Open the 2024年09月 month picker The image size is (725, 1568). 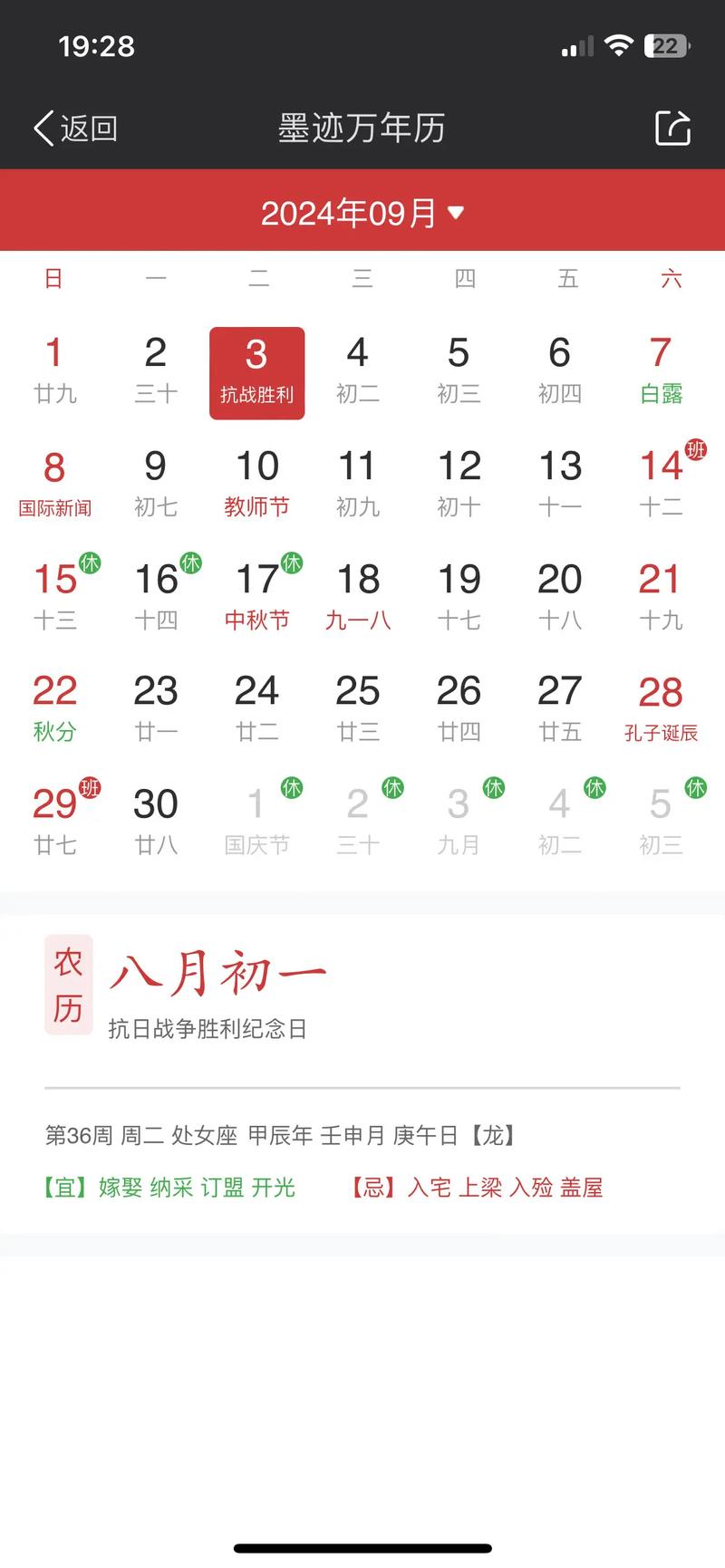[362, 213]
